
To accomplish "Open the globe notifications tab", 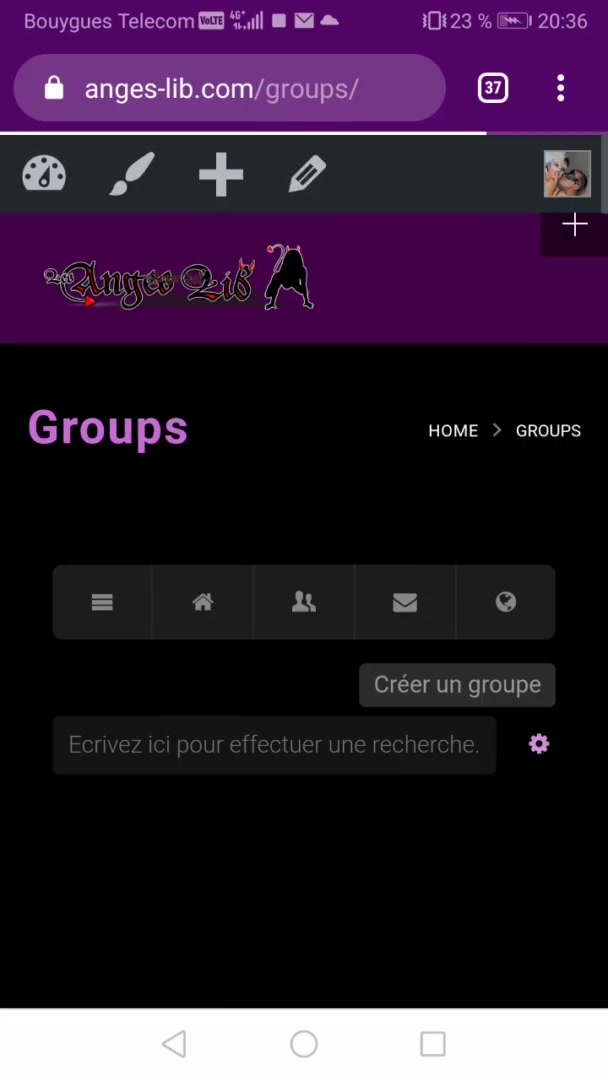I will click(x=506, y=602).
